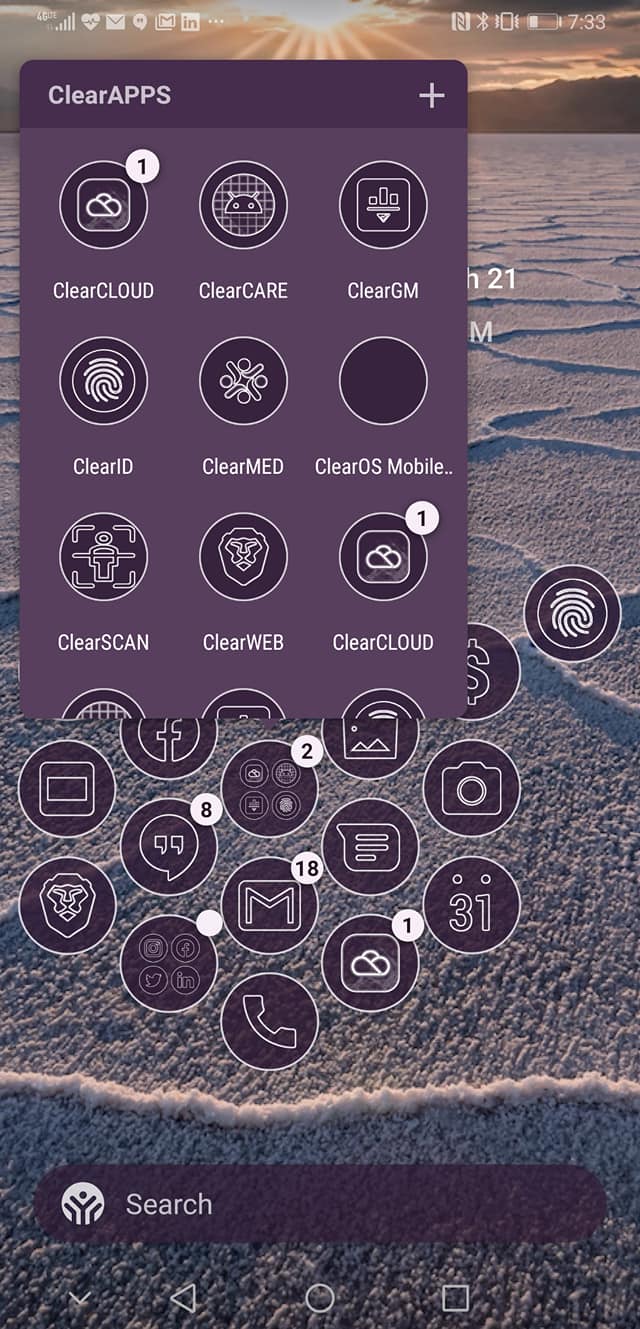The image size is (640, 1329).
Task: Open the Phone dialer app
Action: click(x=269, y=1021)
